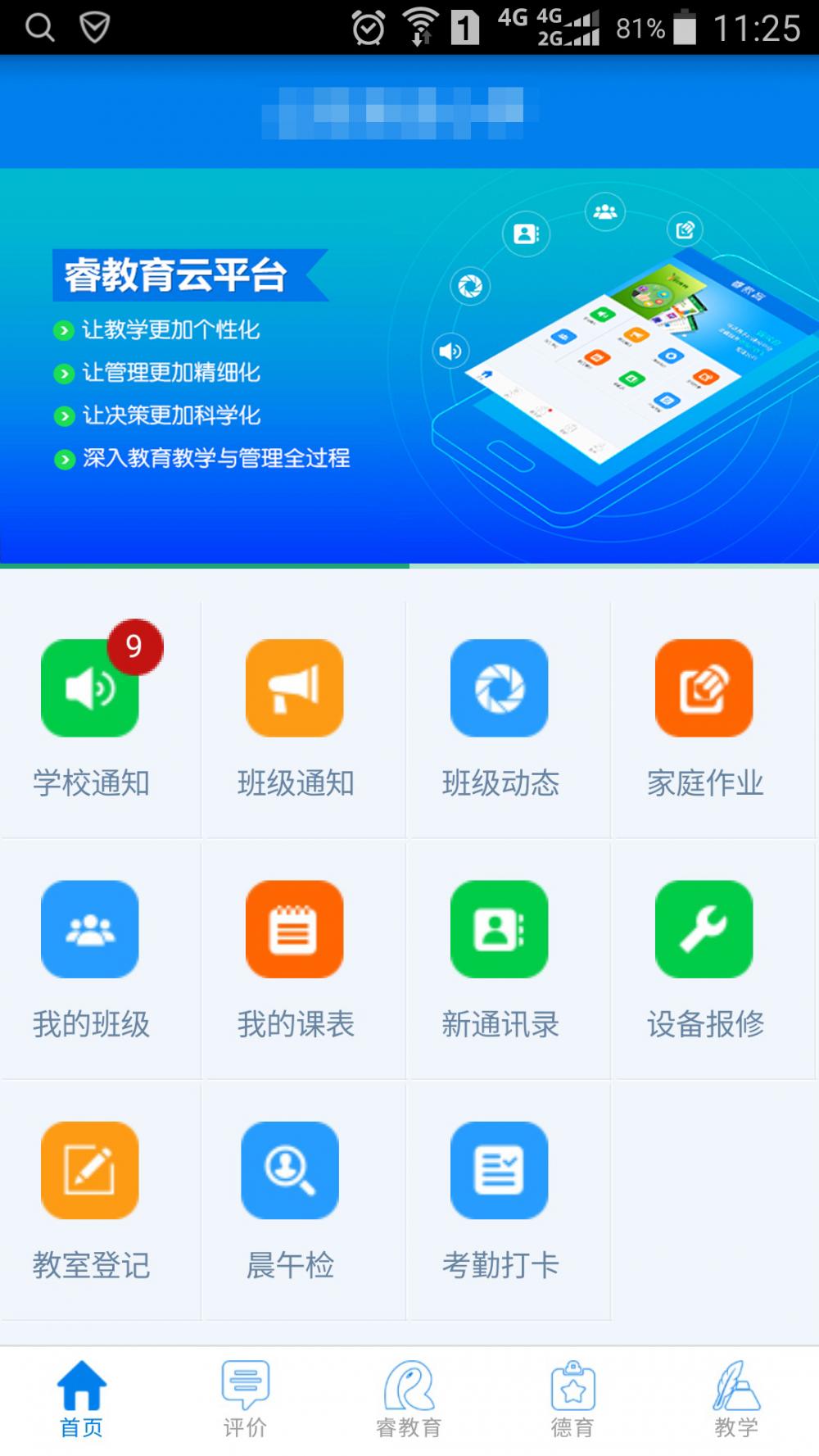Switch to the 评价 tab
Viewport: 819px width, 1456px height.
click(245, 1399)
